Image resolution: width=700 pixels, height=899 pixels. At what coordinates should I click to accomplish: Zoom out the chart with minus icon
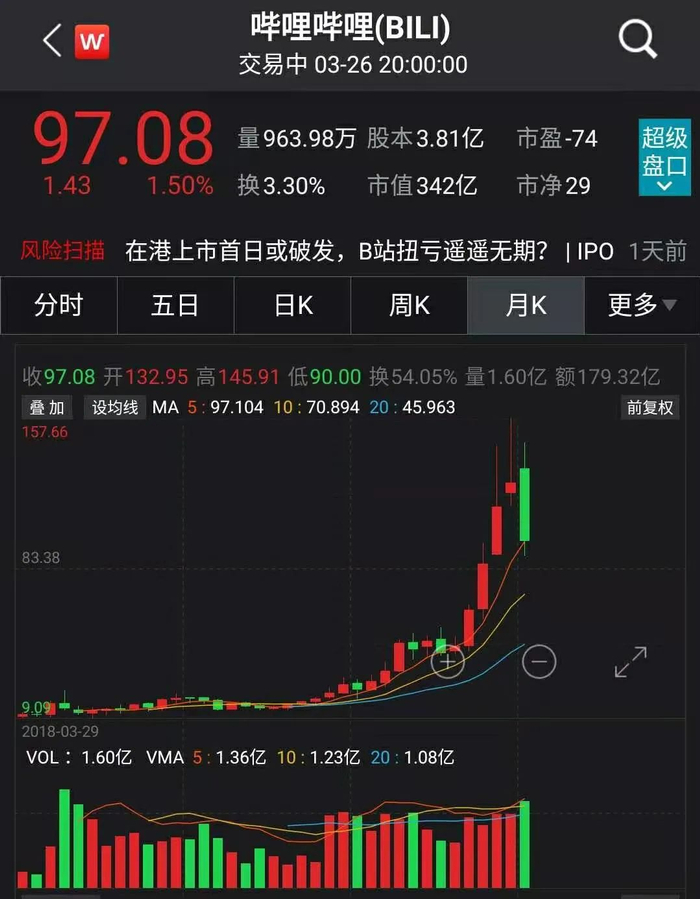(539, 661)
